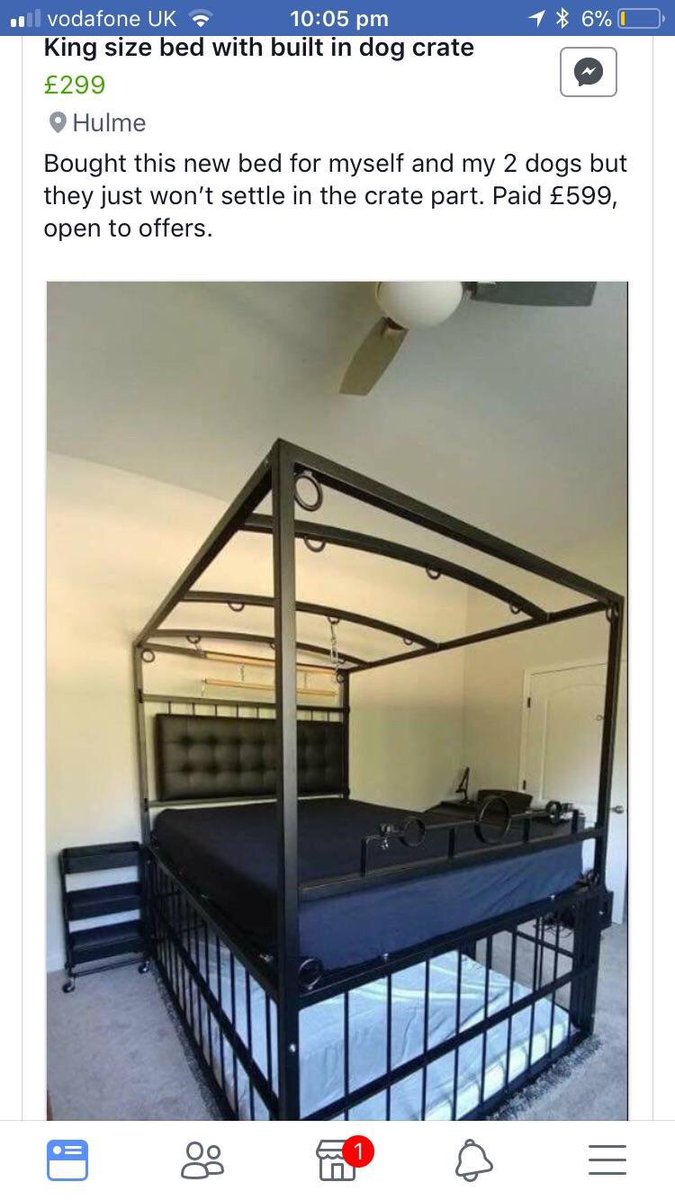Go to the Marketplace tab

(x=338, y=1160)
